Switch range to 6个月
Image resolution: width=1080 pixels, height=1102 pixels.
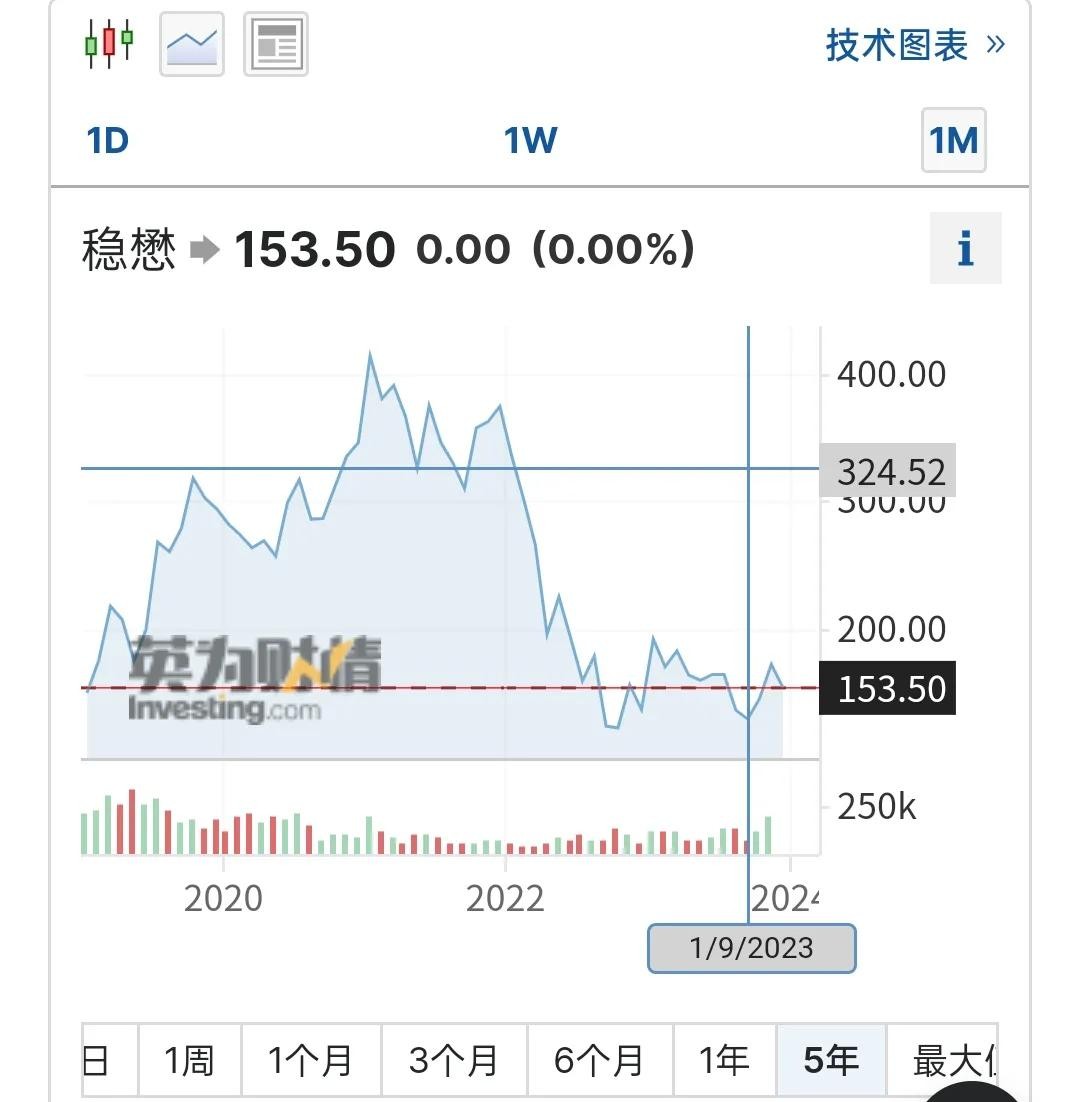pyautogui.click(x=600, y=1060)
